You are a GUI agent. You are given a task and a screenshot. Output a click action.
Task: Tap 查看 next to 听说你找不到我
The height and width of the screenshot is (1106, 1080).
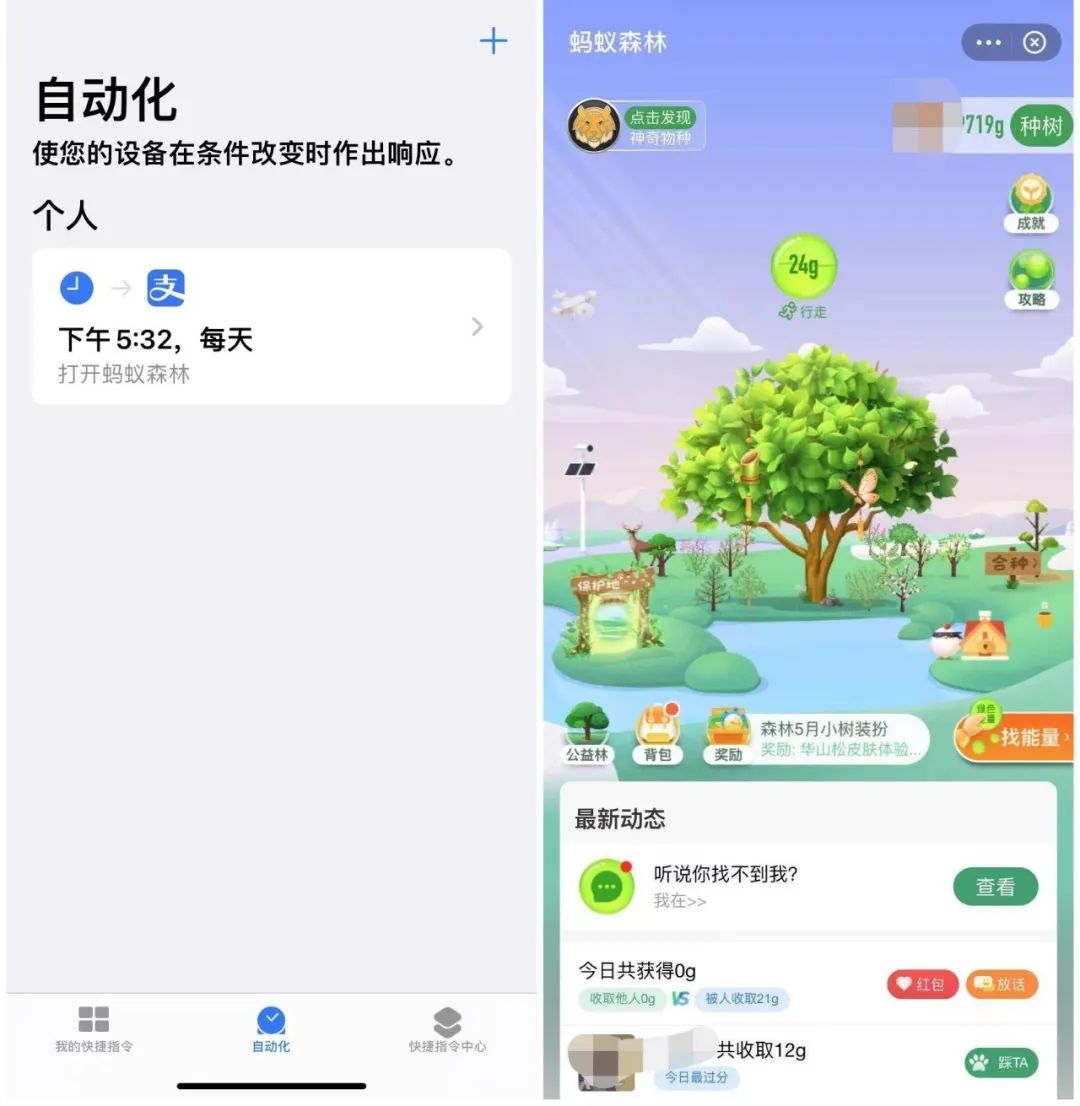(x=995, y=887)
